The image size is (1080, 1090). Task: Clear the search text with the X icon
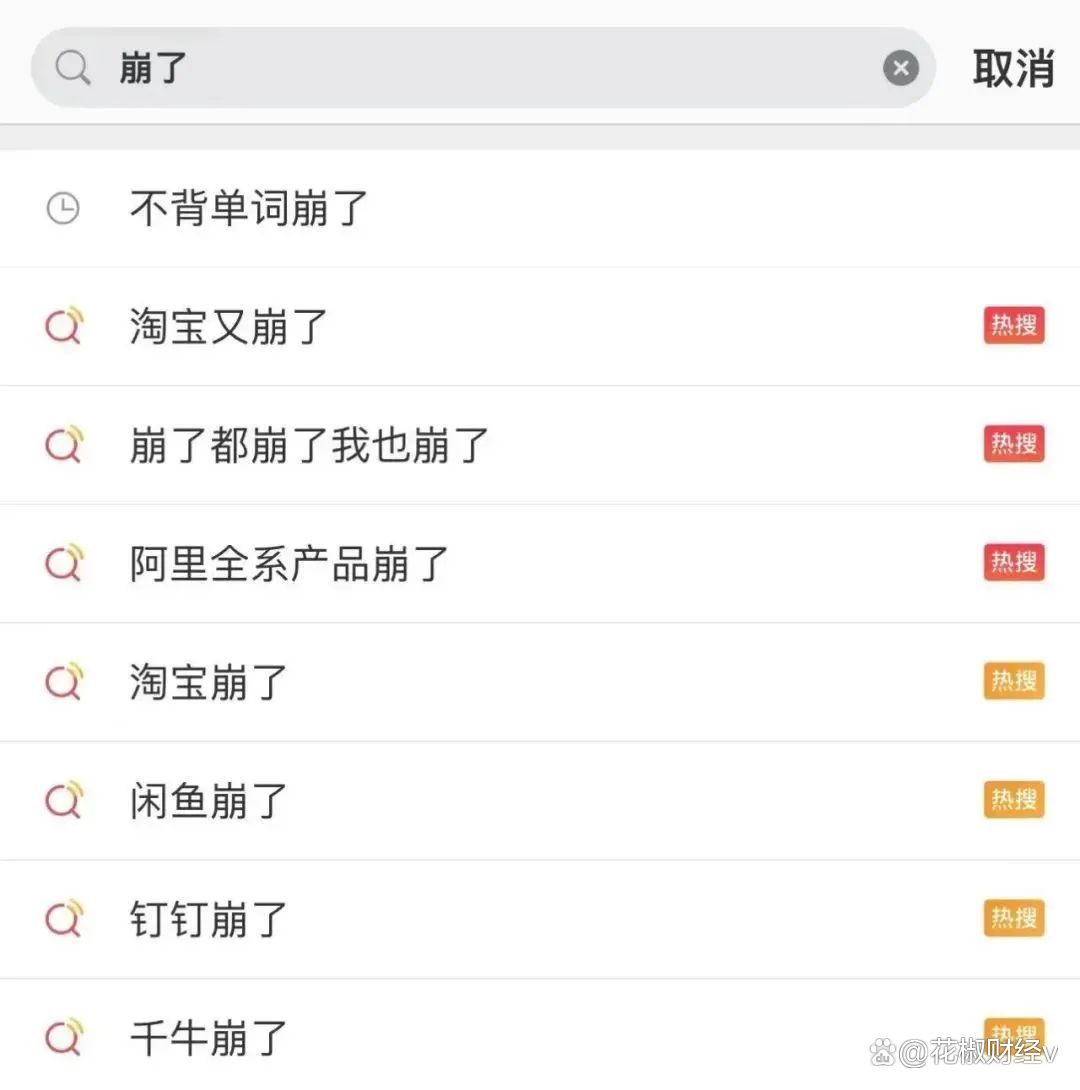pyautogui.click(x=901, y=68)
